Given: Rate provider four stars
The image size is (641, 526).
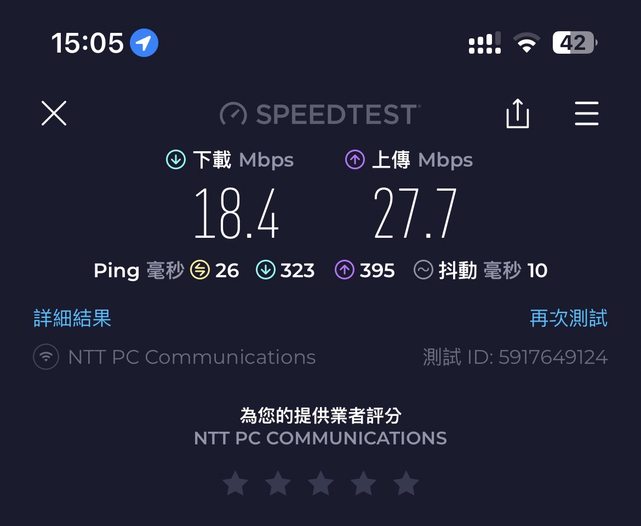Looking at the screenshot, I should point(363,485).
